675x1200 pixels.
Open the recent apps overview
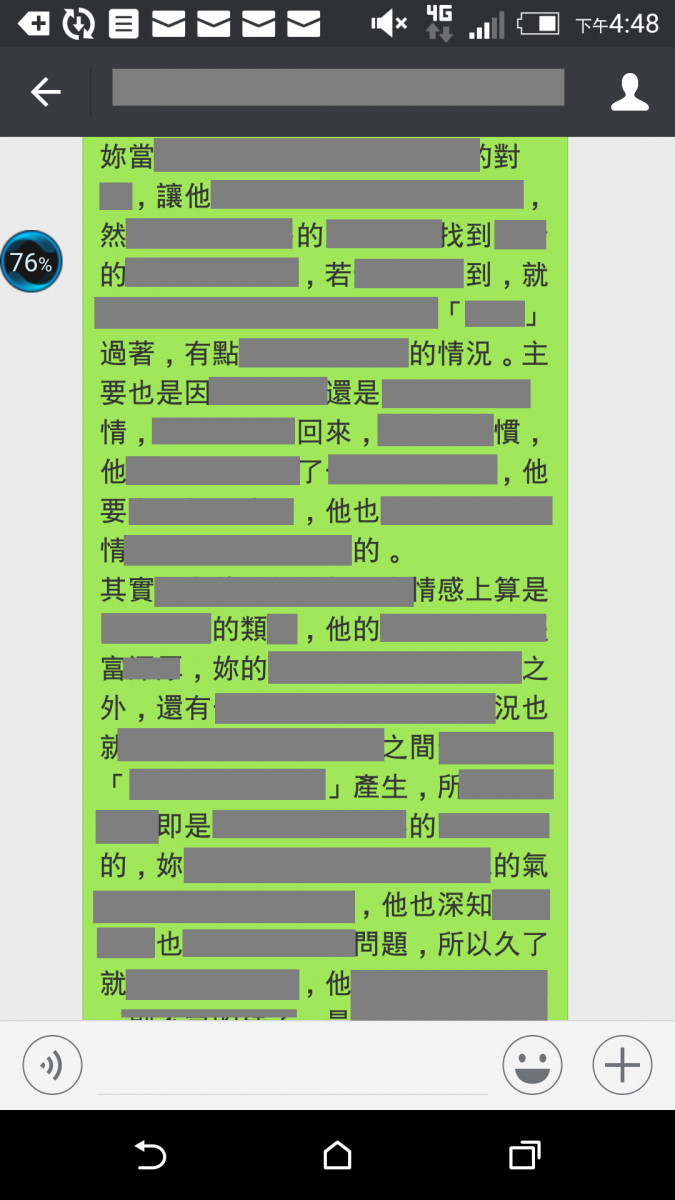pyautogui.click(x=524, y=1156)
